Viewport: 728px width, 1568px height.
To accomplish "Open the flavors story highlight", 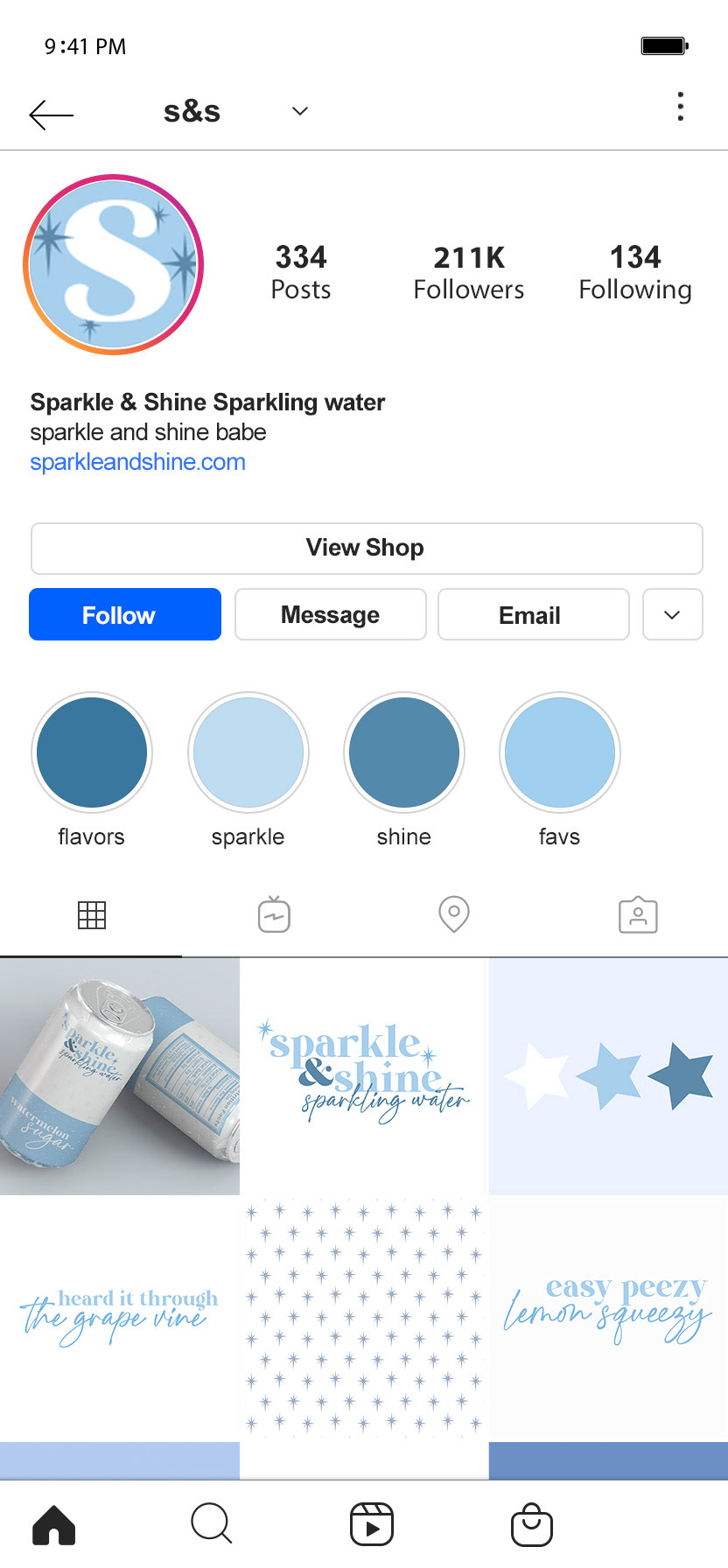I will coord(92,752).
